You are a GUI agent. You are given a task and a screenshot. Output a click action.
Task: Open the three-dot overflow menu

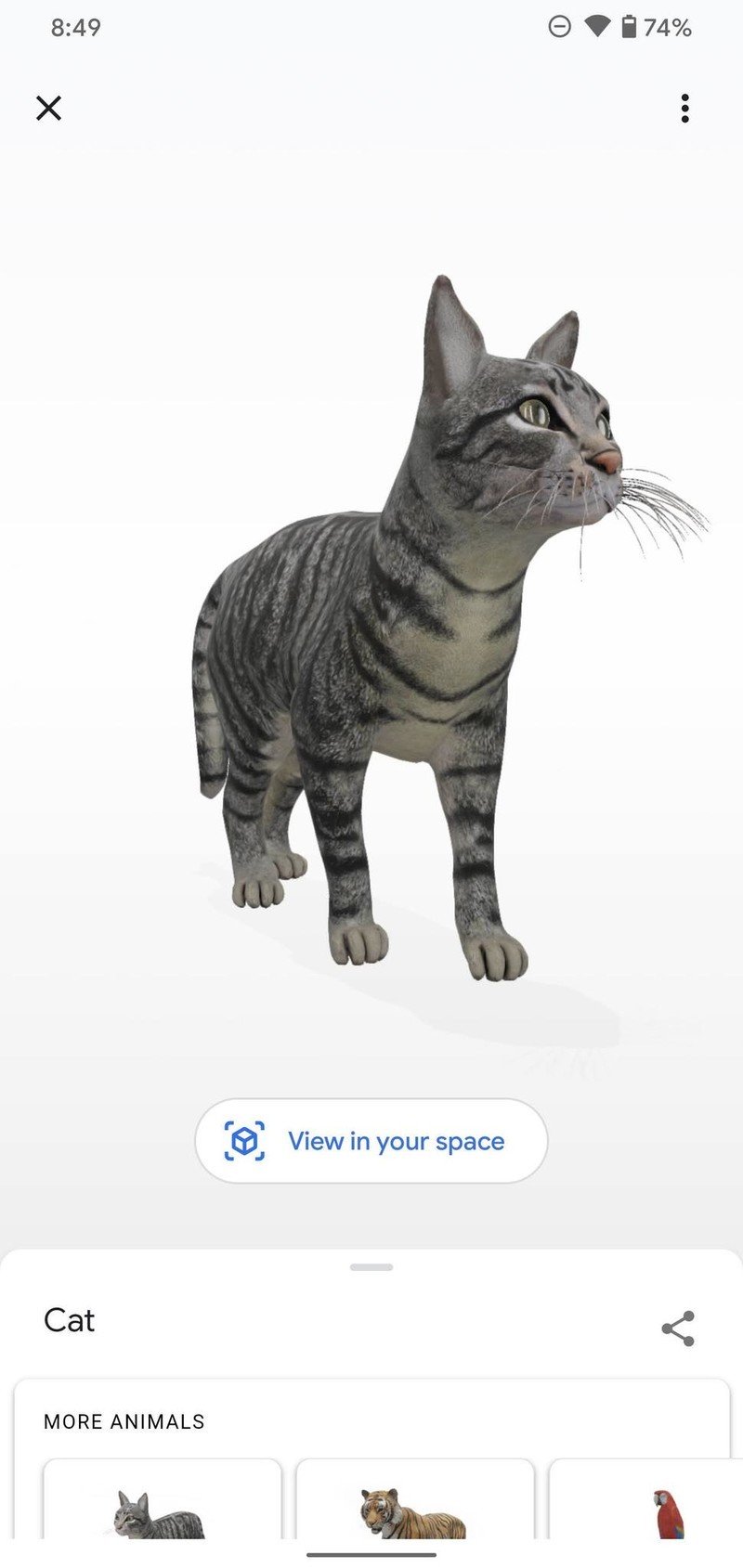[684, 108]
